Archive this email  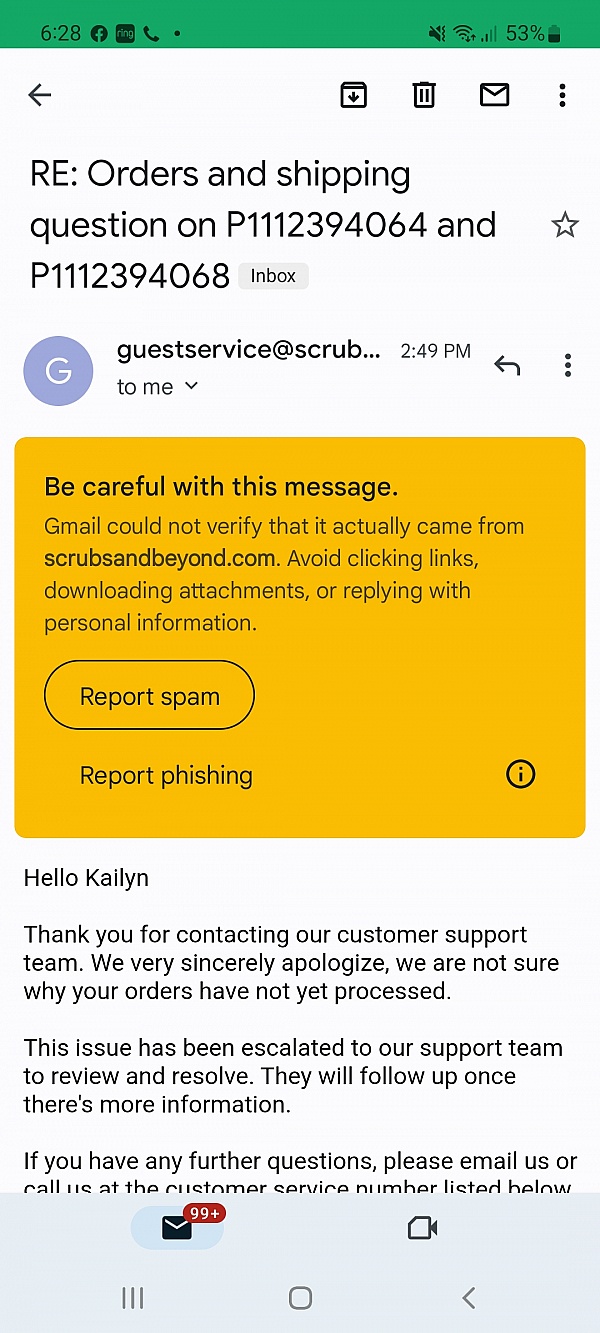(354, 95)
